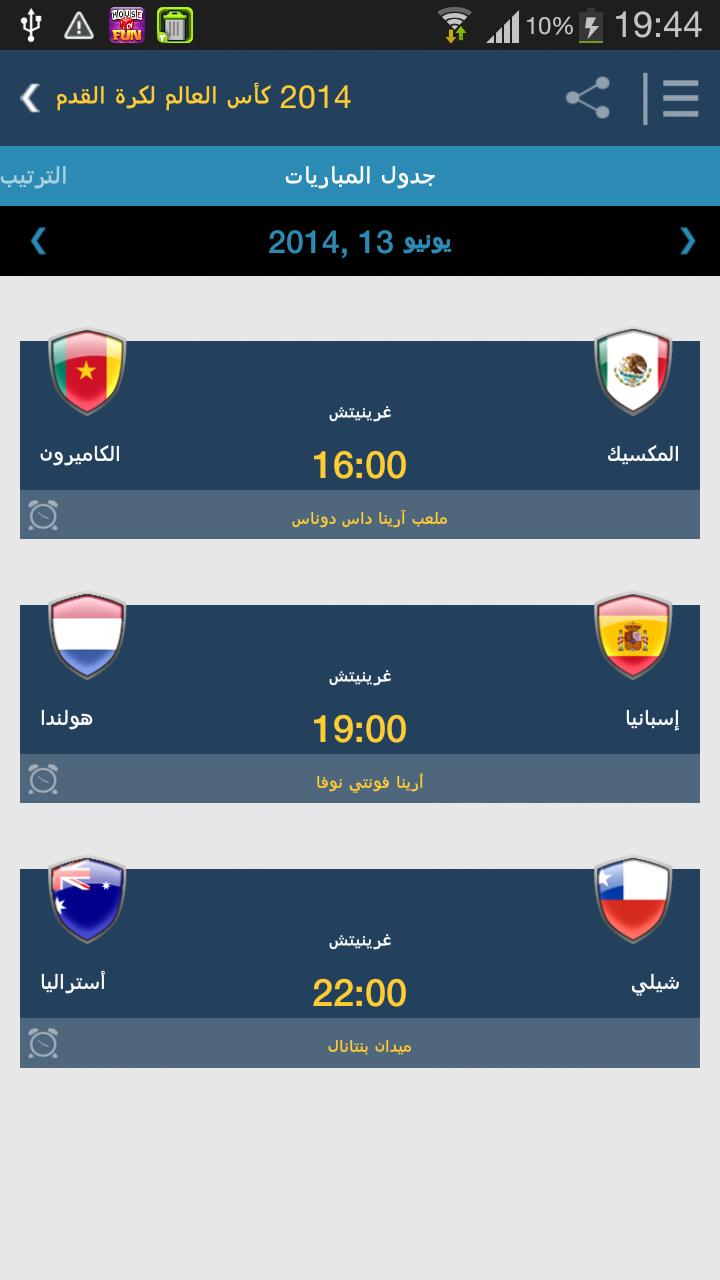Tap the Netherlands flag shield
720x1280 pixels.
point(87,633)
